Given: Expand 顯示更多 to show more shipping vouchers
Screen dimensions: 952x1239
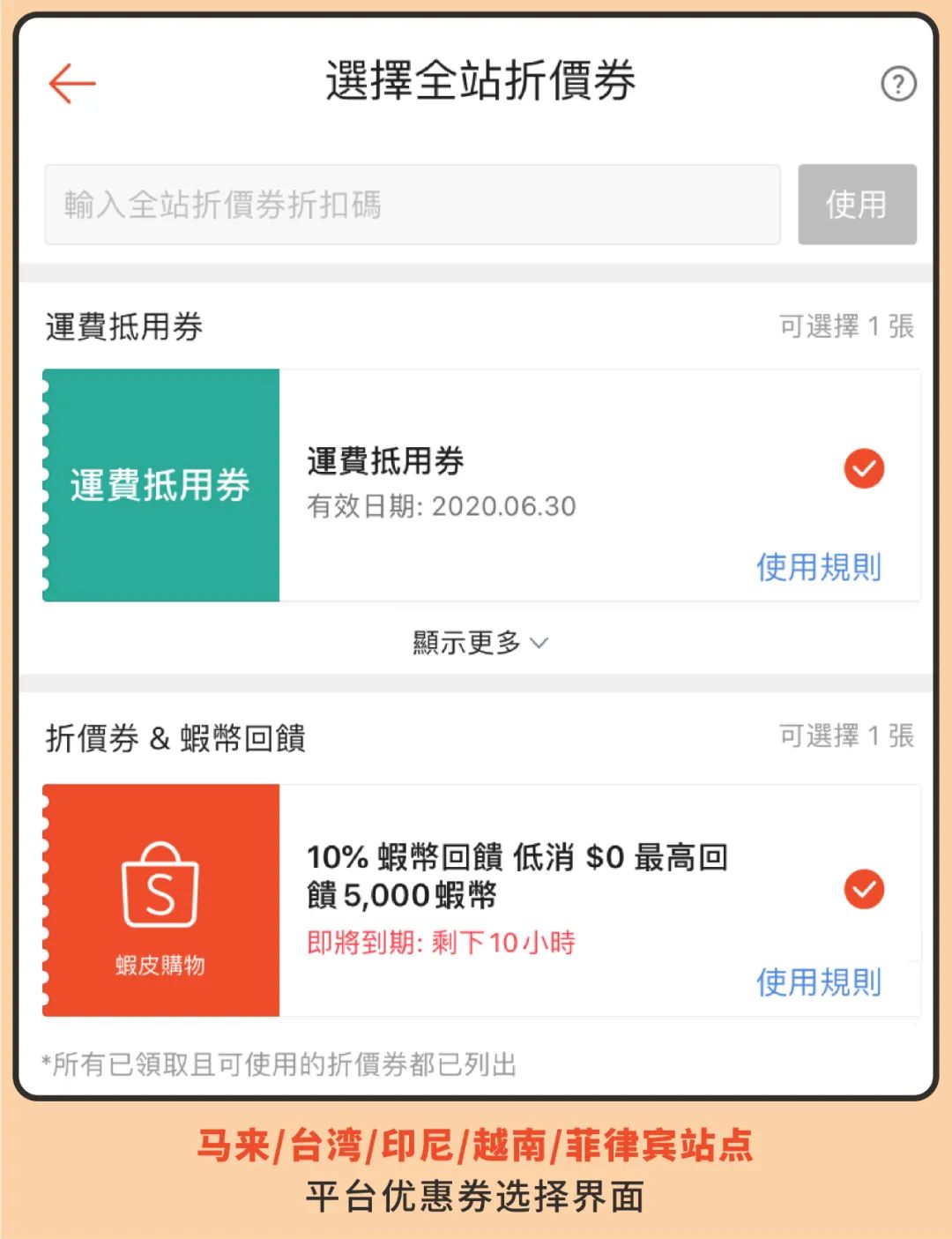Looking at the screenshot, I should pos(467,643).
